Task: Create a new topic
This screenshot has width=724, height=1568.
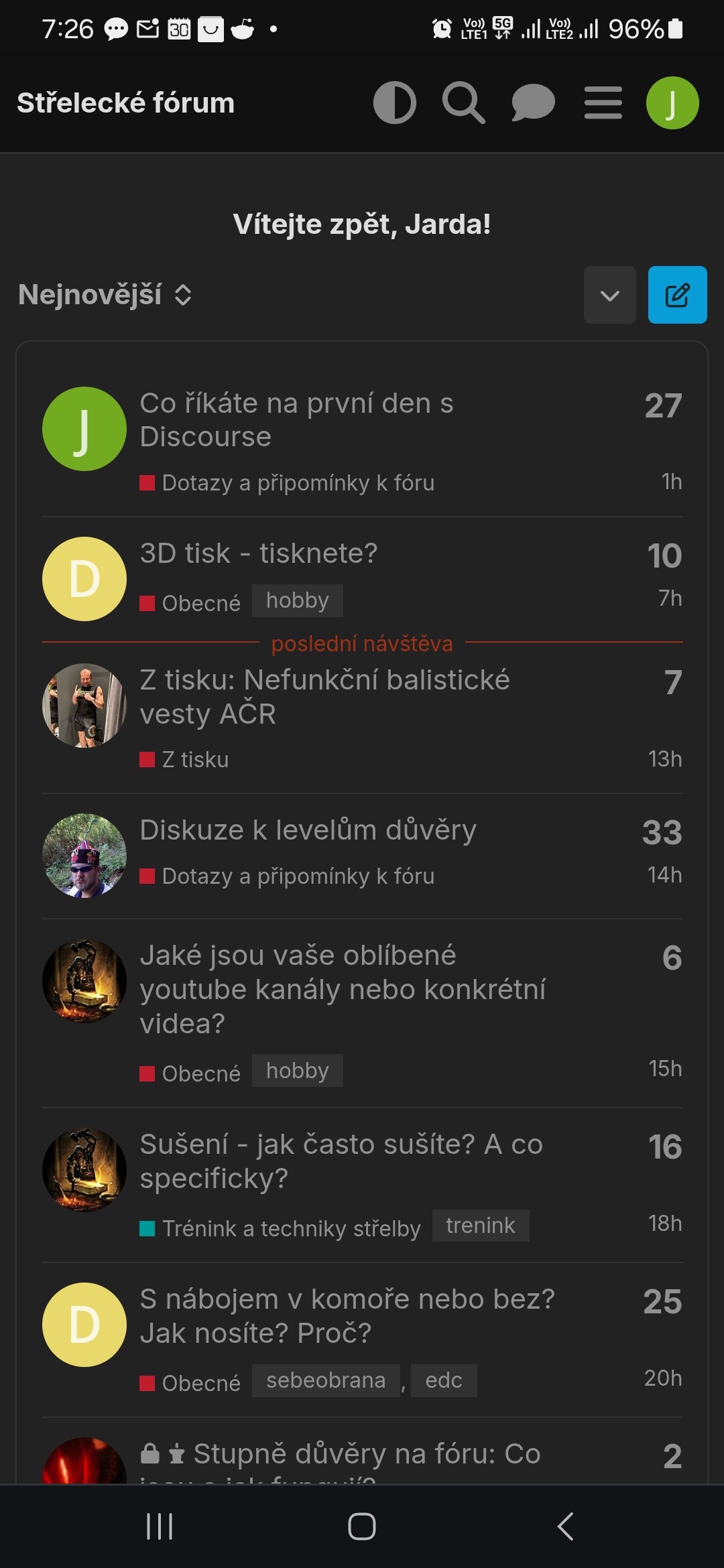Action: [678, 295]
